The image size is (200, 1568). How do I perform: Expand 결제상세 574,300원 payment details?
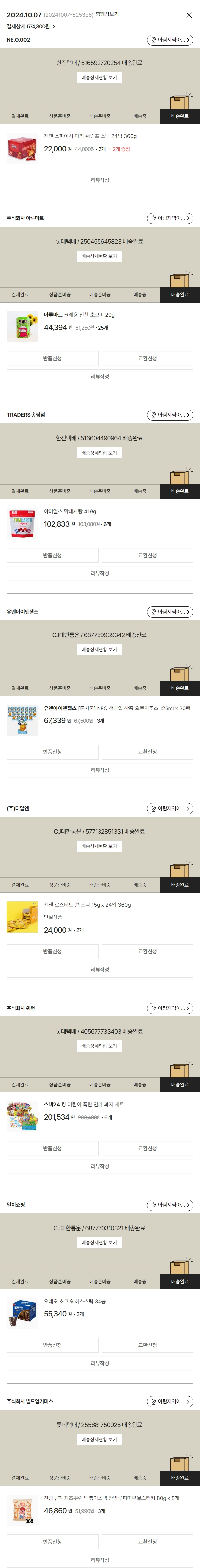(x=31, y=27)
